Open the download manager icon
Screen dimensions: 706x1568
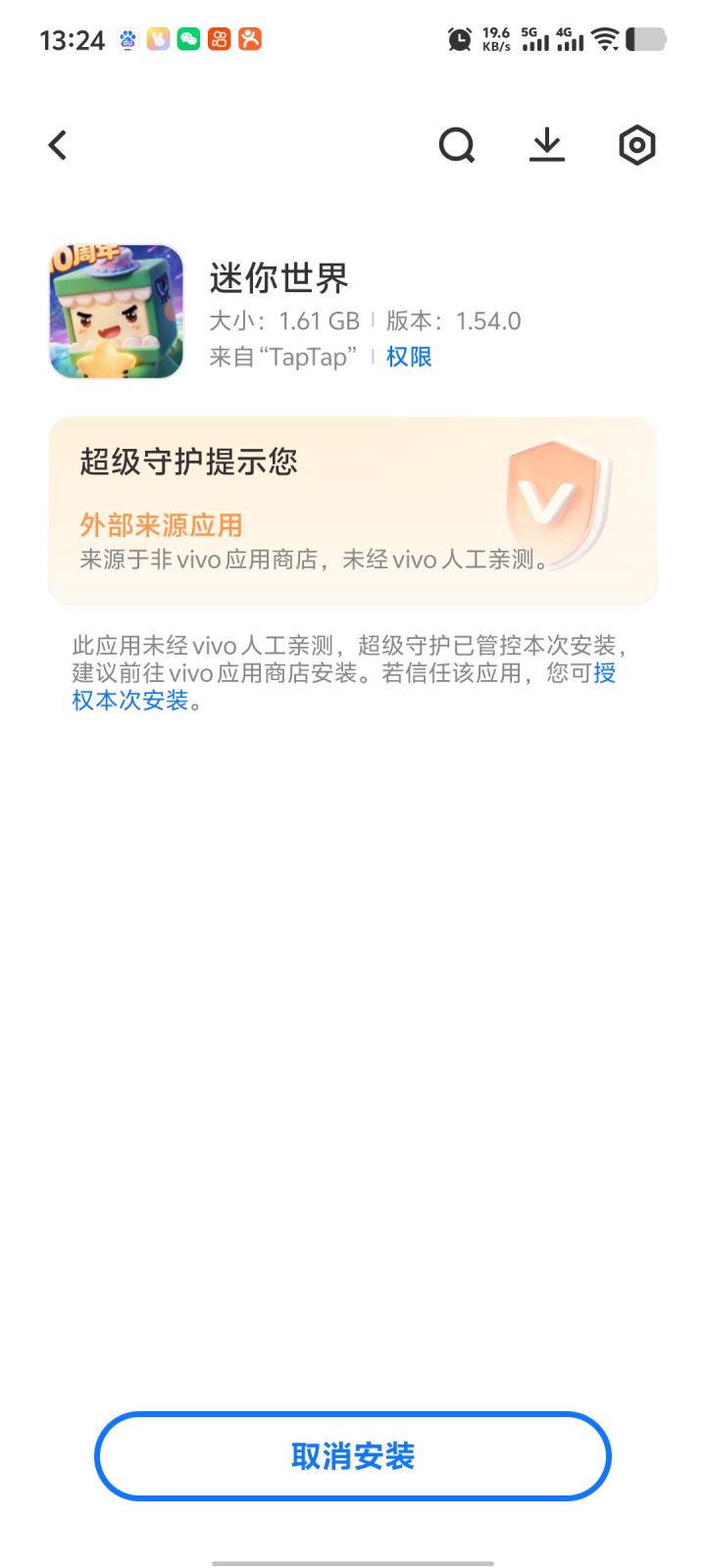coord(546,144)
